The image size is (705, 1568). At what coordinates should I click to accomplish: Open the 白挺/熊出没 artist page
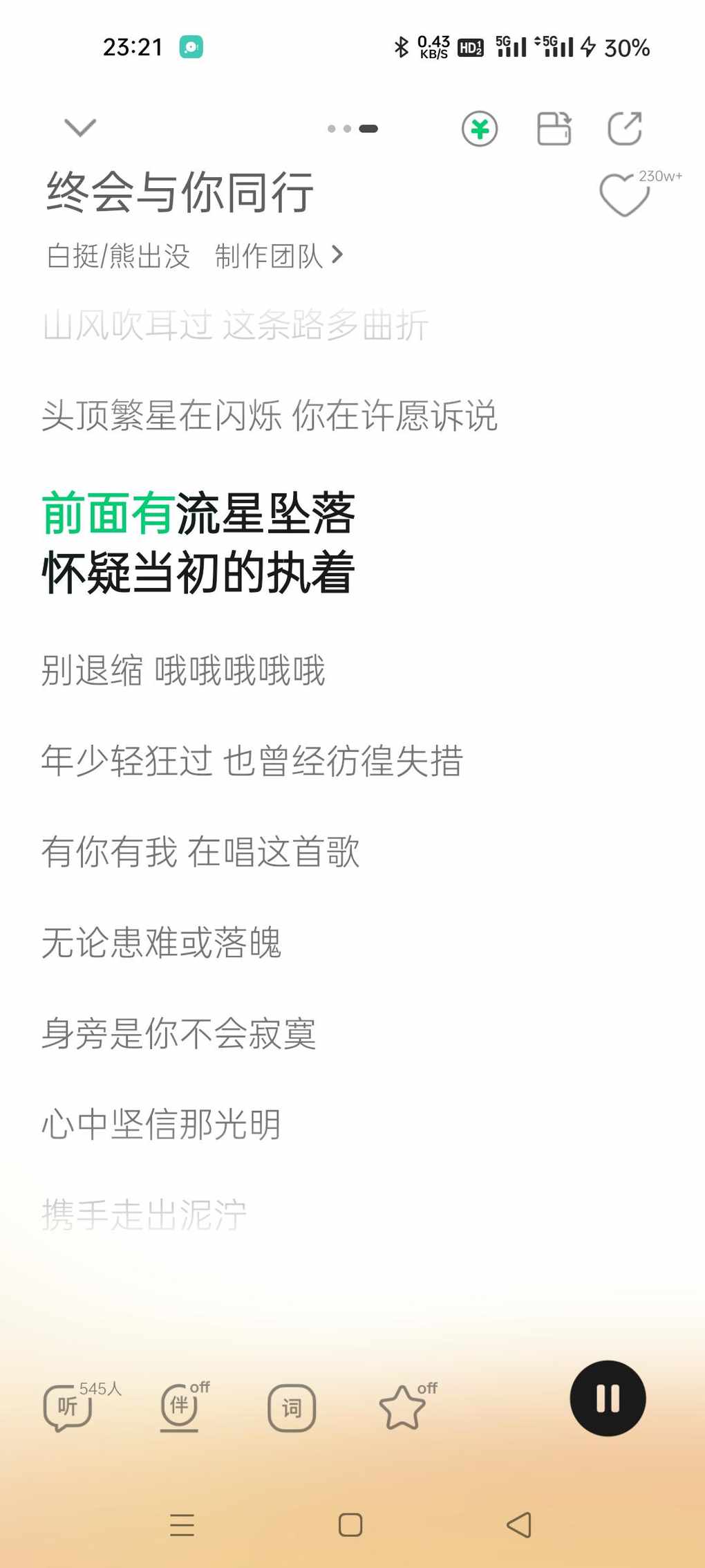[118, 256]
